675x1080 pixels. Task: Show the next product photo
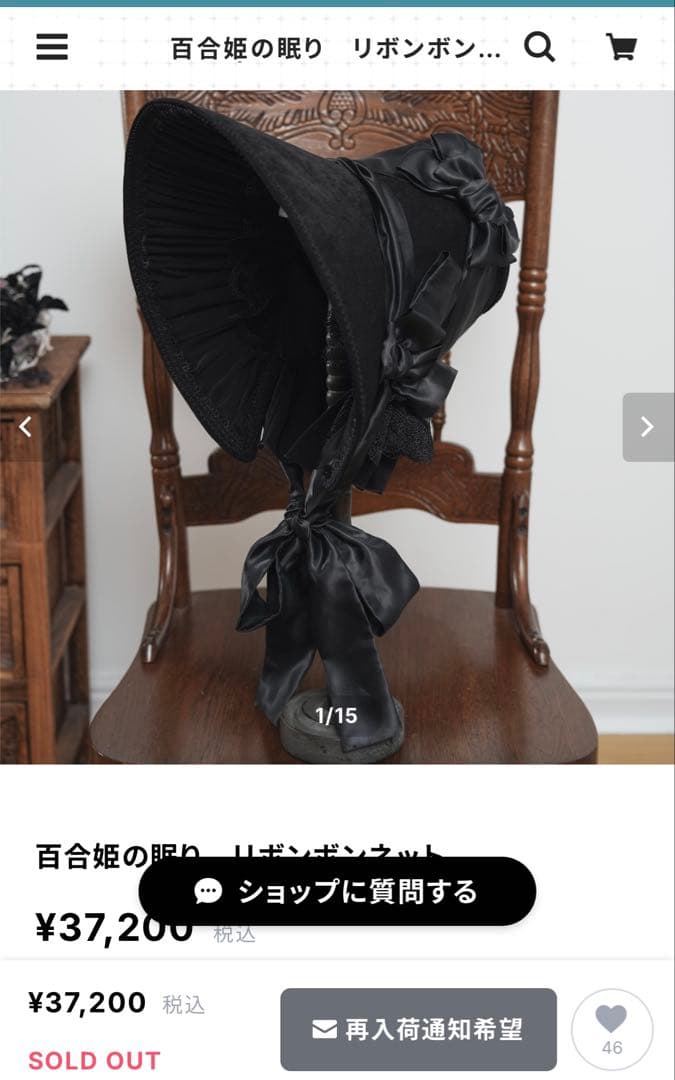tap(647, 427)
